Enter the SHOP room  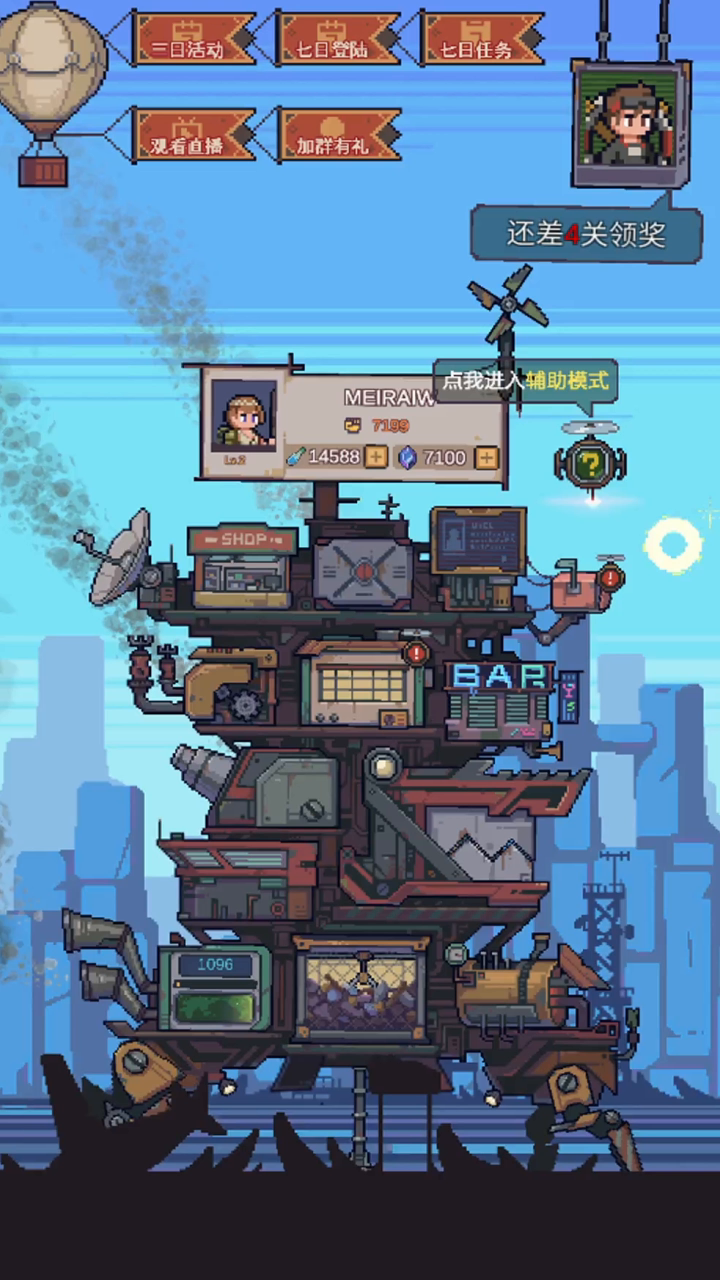pyautogui.click(x=242, y=566)
